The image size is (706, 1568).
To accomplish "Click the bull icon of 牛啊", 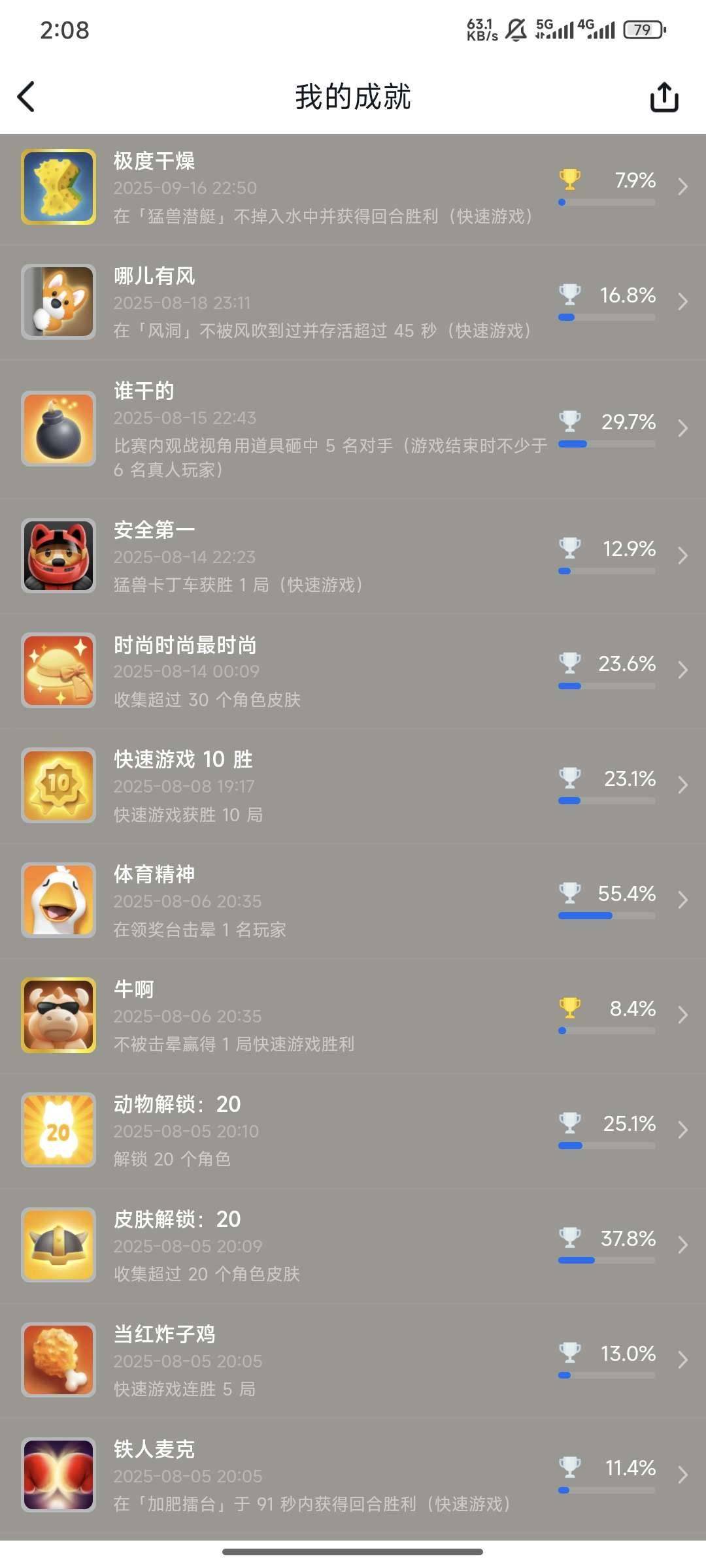I will (x=58, y=1015).
